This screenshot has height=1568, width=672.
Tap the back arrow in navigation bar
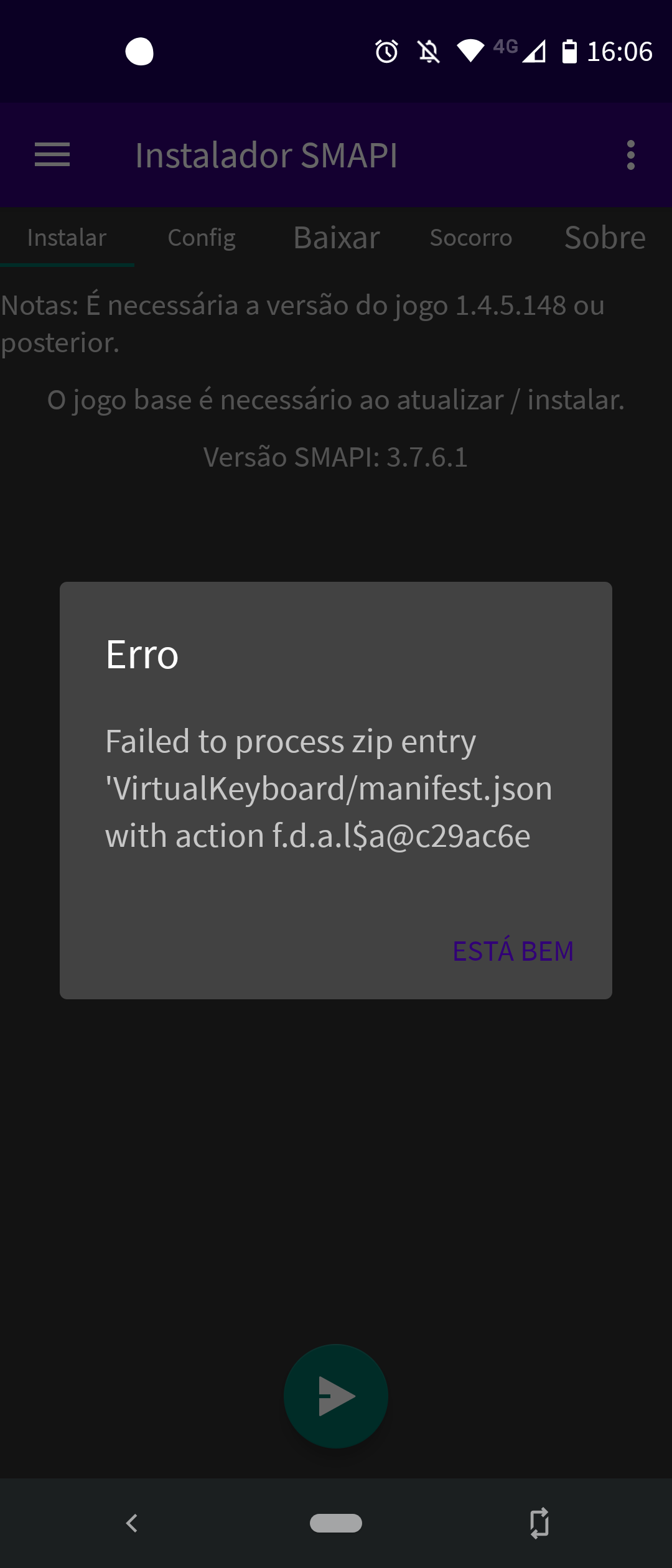131,1524
